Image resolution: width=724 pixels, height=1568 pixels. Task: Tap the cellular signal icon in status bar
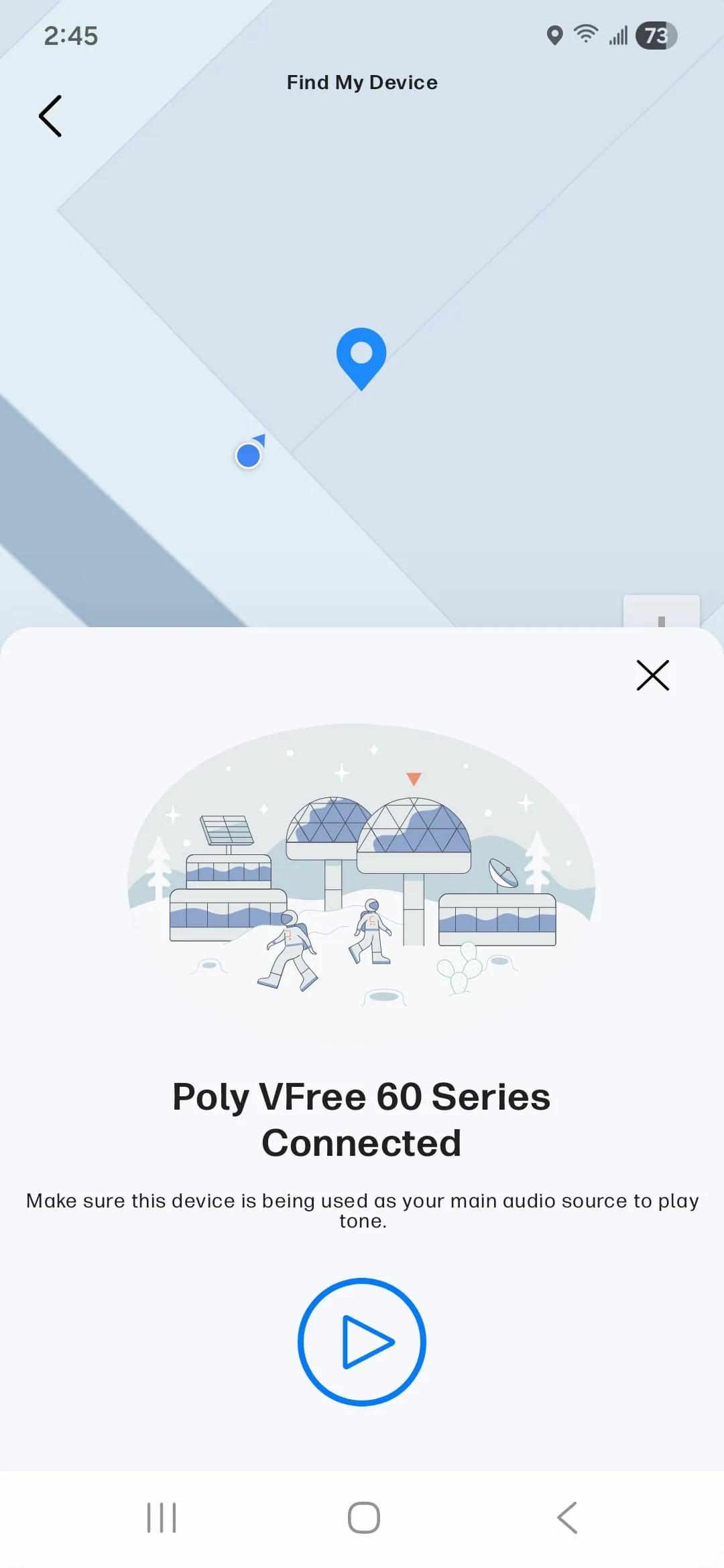[617, 35]
